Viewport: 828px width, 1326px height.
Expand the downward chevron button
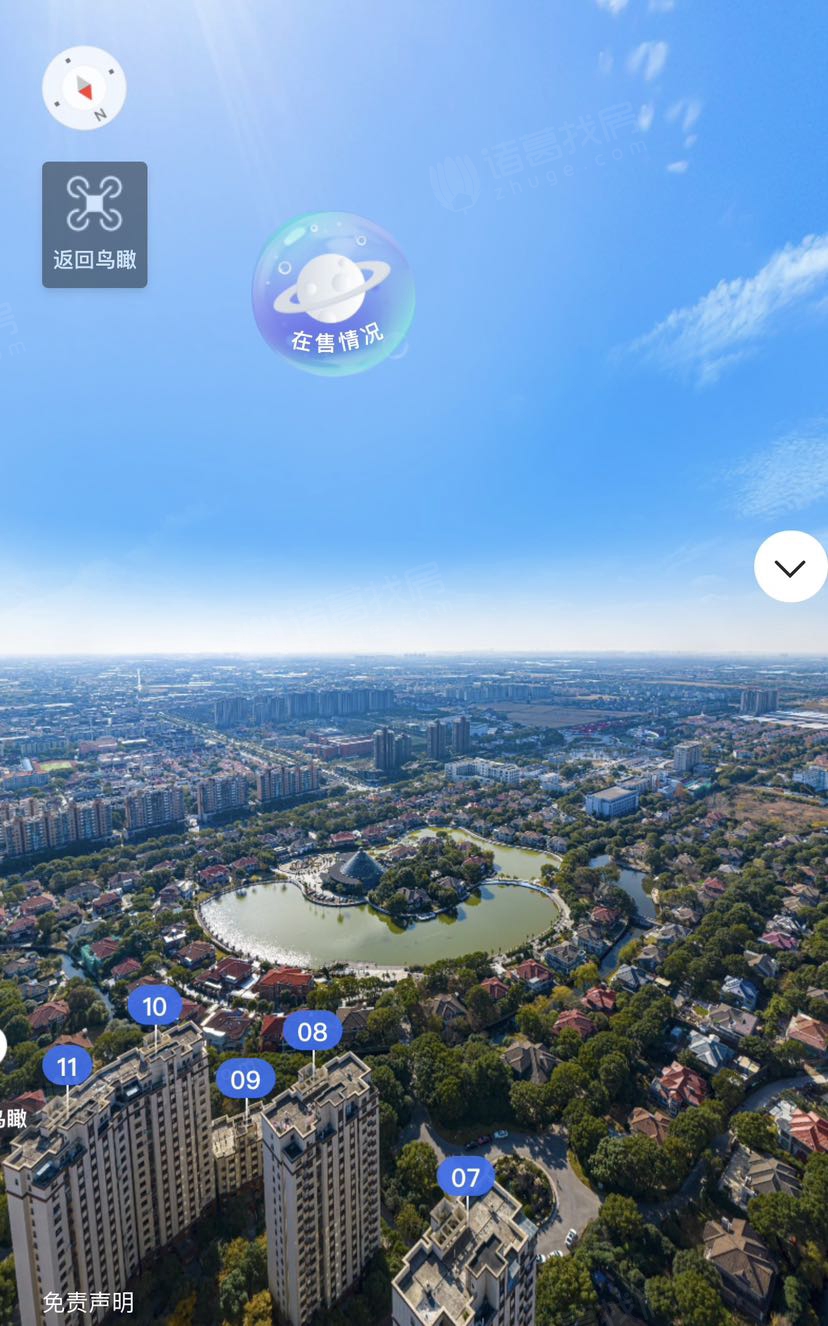(790, 567)
